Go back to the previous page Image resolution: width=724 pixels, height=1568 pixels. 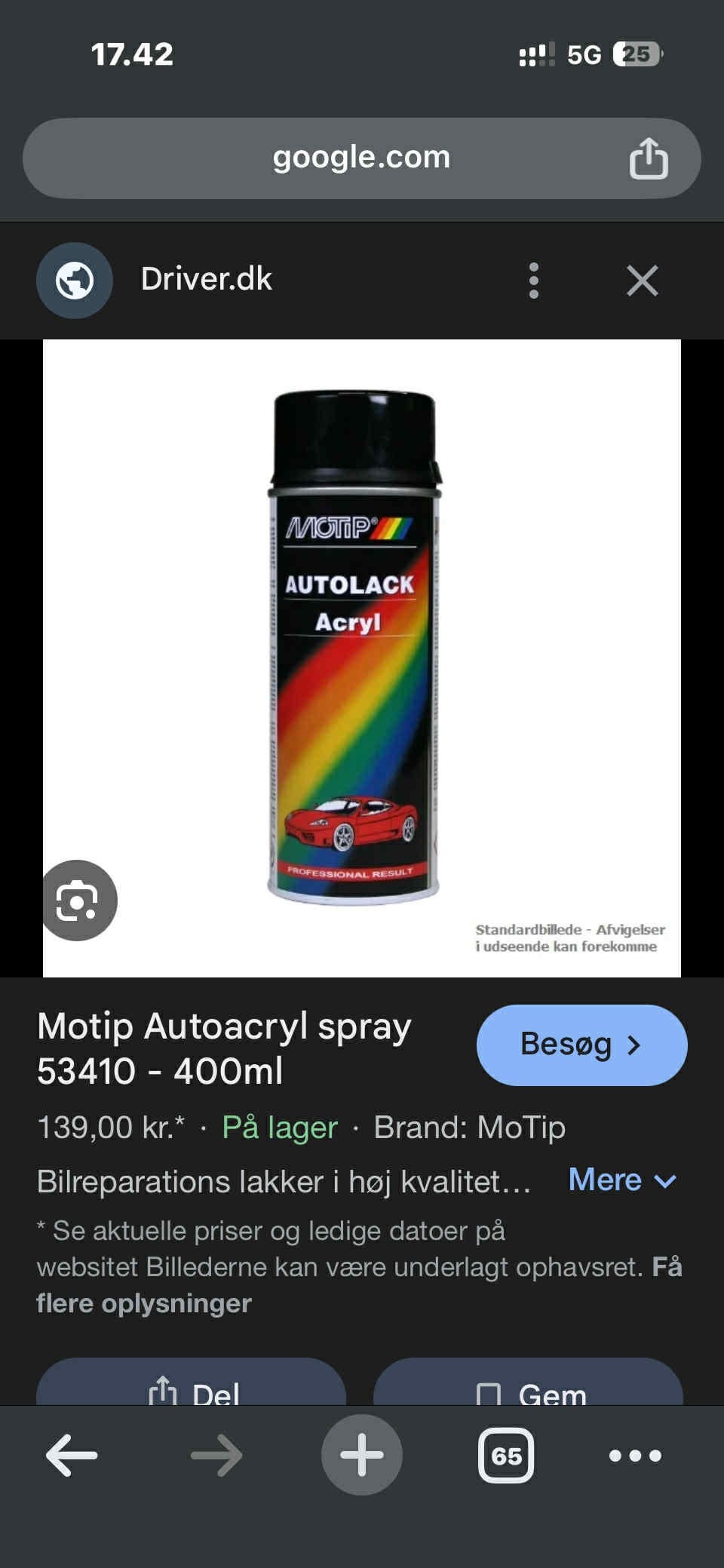tap(72, 1455)
